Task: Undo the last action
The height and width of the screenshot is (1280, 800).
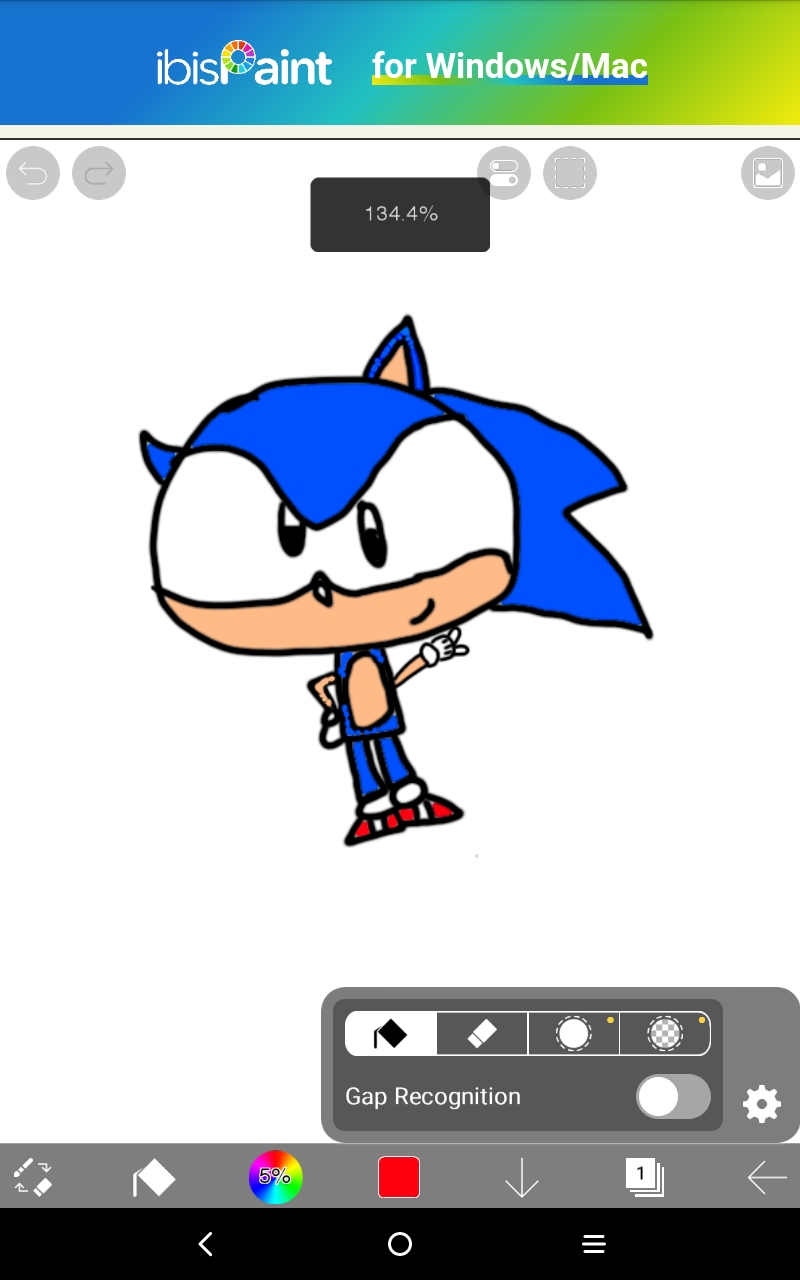Action: pyautogui.click(x=33, y=174)
